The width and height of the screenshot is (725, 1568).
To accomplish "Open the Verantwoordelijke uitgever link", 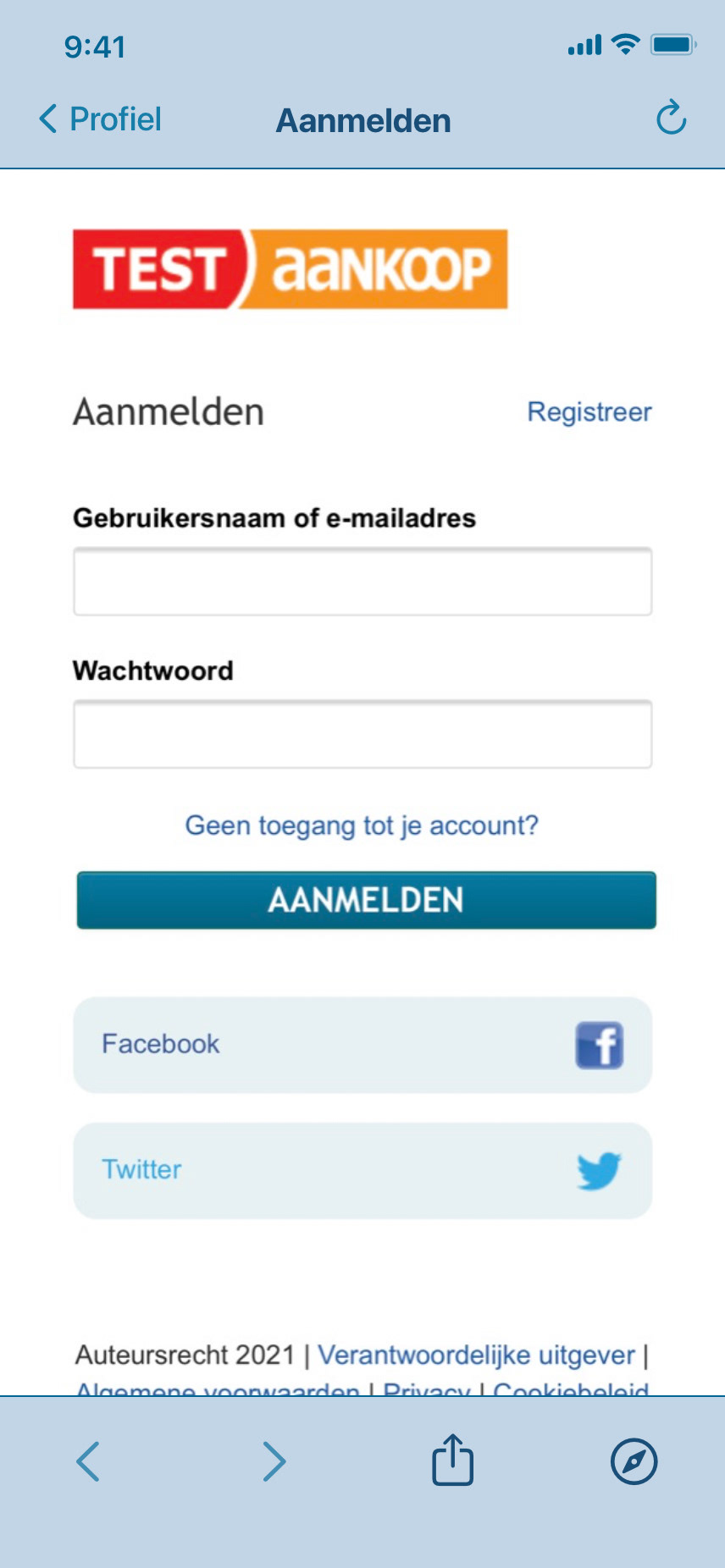I will [476, 1355].
